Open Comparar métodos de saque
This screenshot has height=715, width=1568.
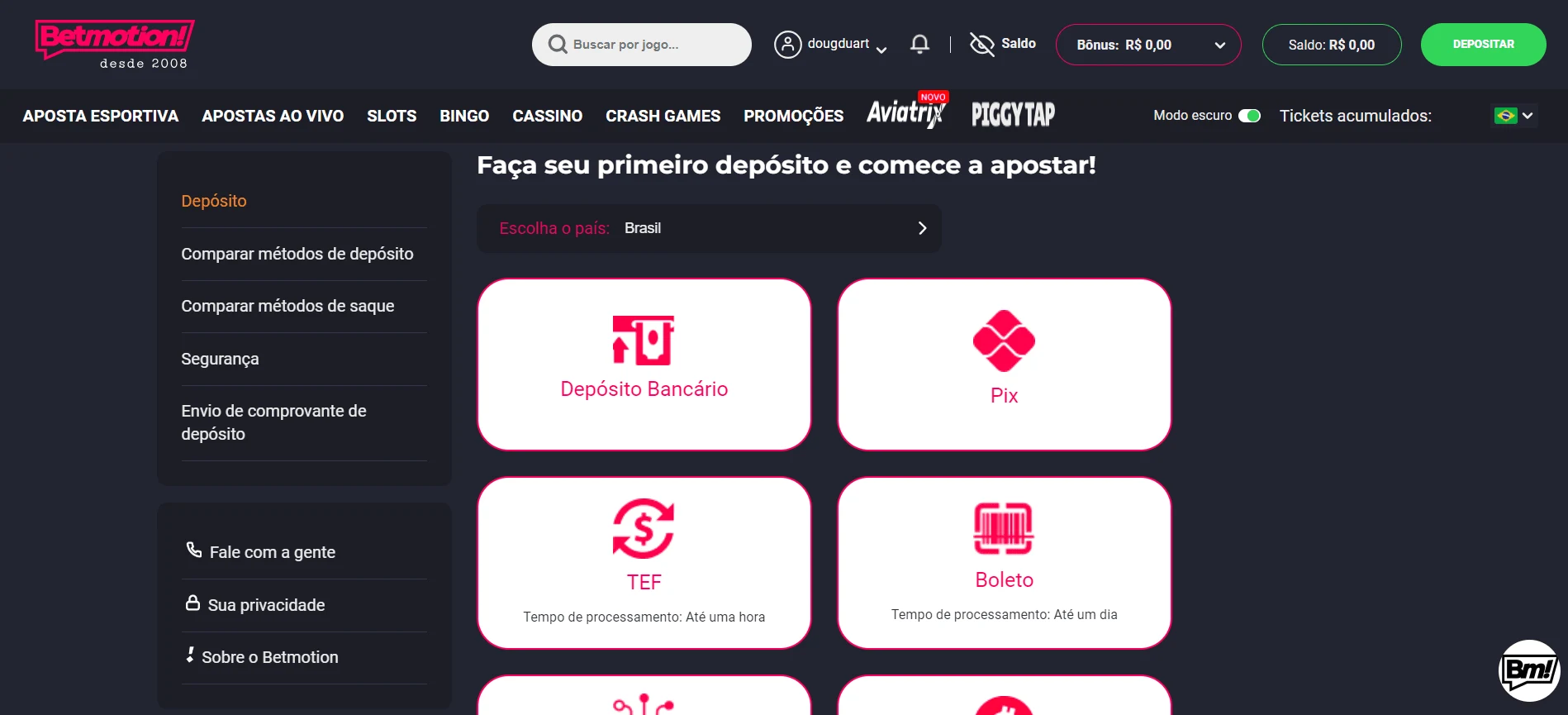[287, 307]
